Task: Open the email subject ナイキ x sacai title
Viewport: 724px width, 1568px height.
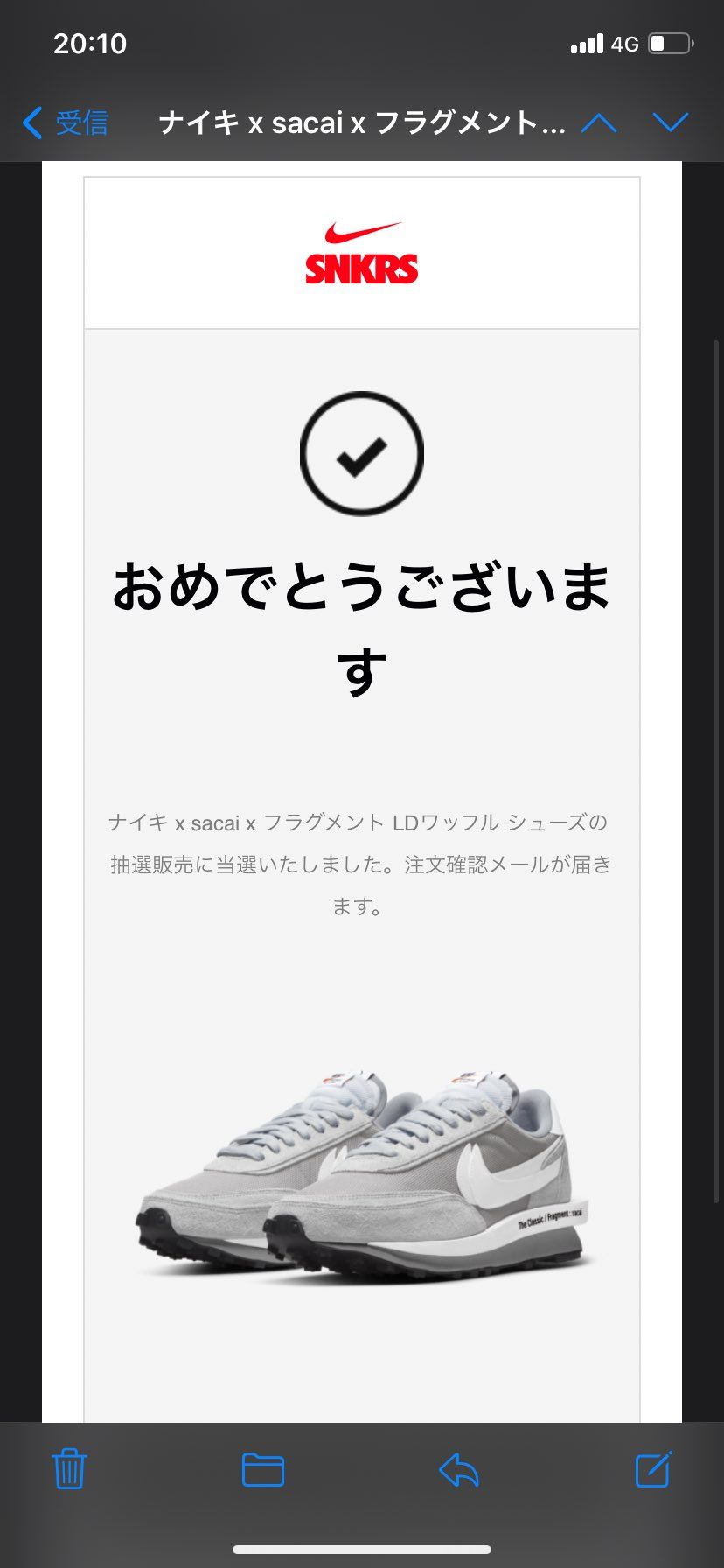Action: pyautogui.click(x=361, y=122)
